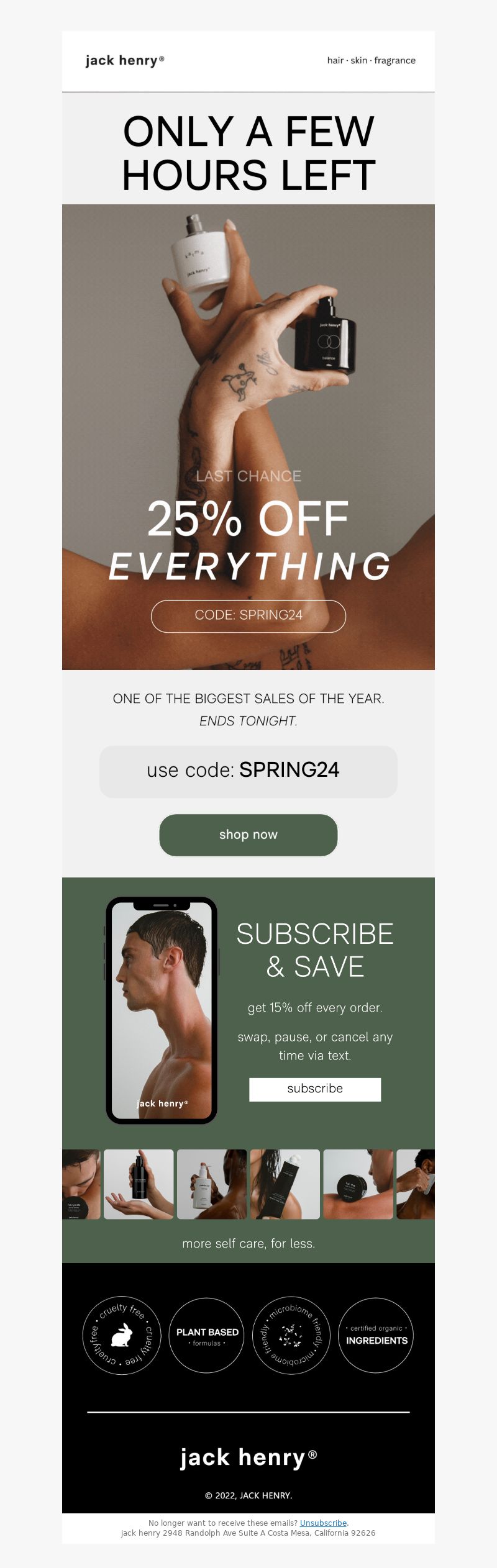Open the 25% off everything banner
Image resolution: width=497 pixels, height=1568 pixels.
tap(248, 437)
